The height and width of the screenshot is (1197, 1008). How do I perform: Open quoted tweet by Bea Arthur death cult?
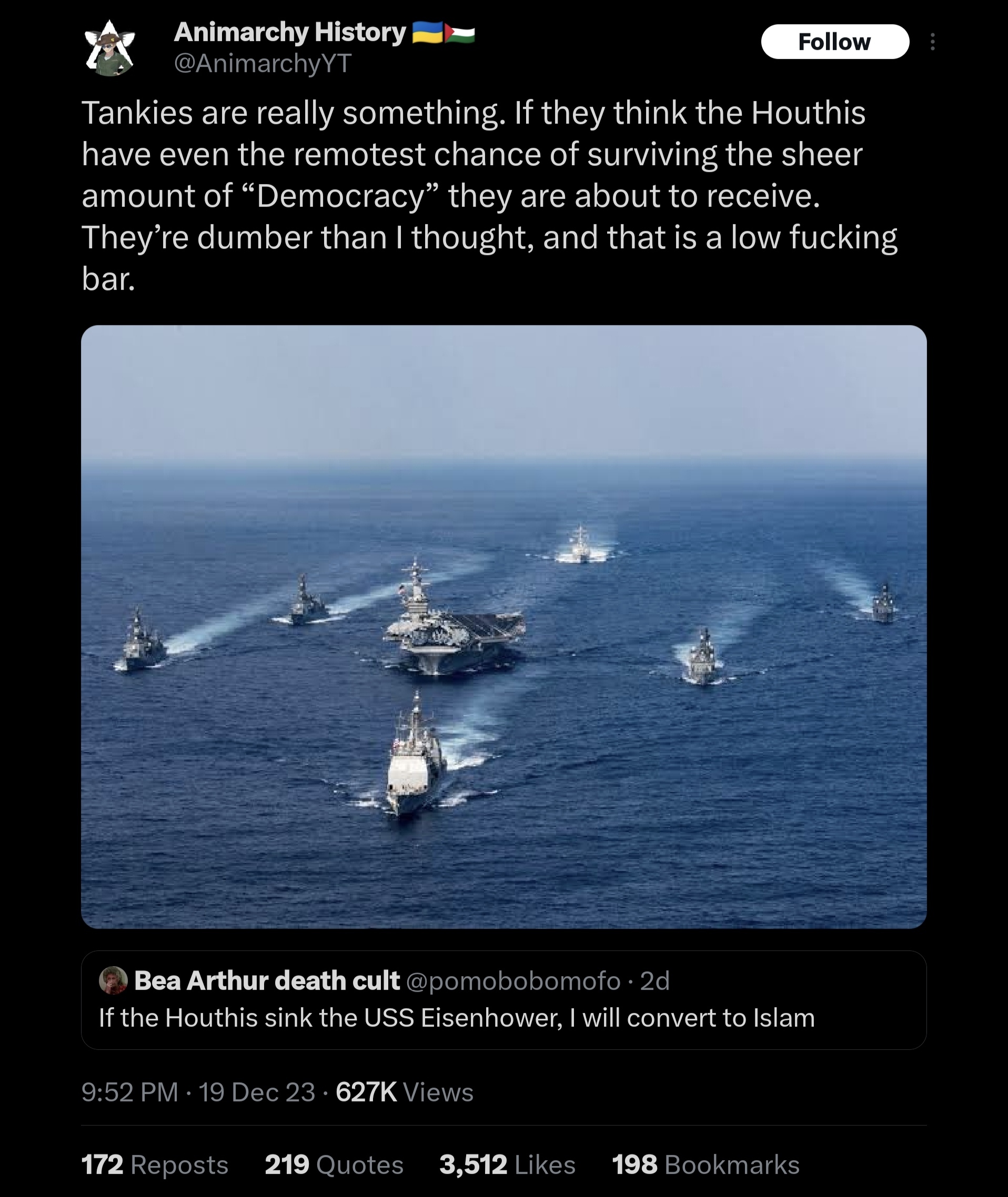[x=503, y=999]
